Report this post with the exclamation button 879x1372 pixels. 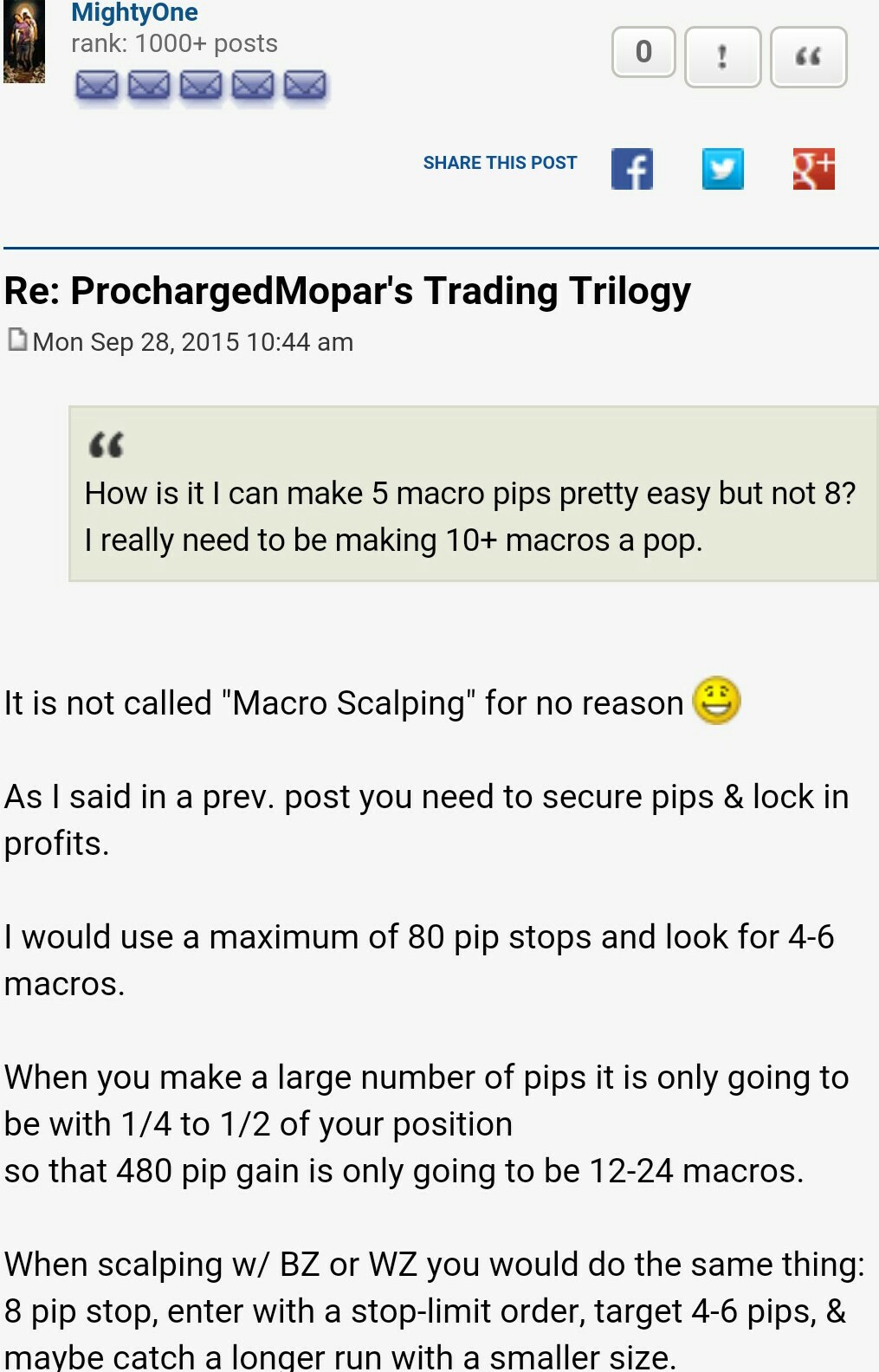point(722,56)
